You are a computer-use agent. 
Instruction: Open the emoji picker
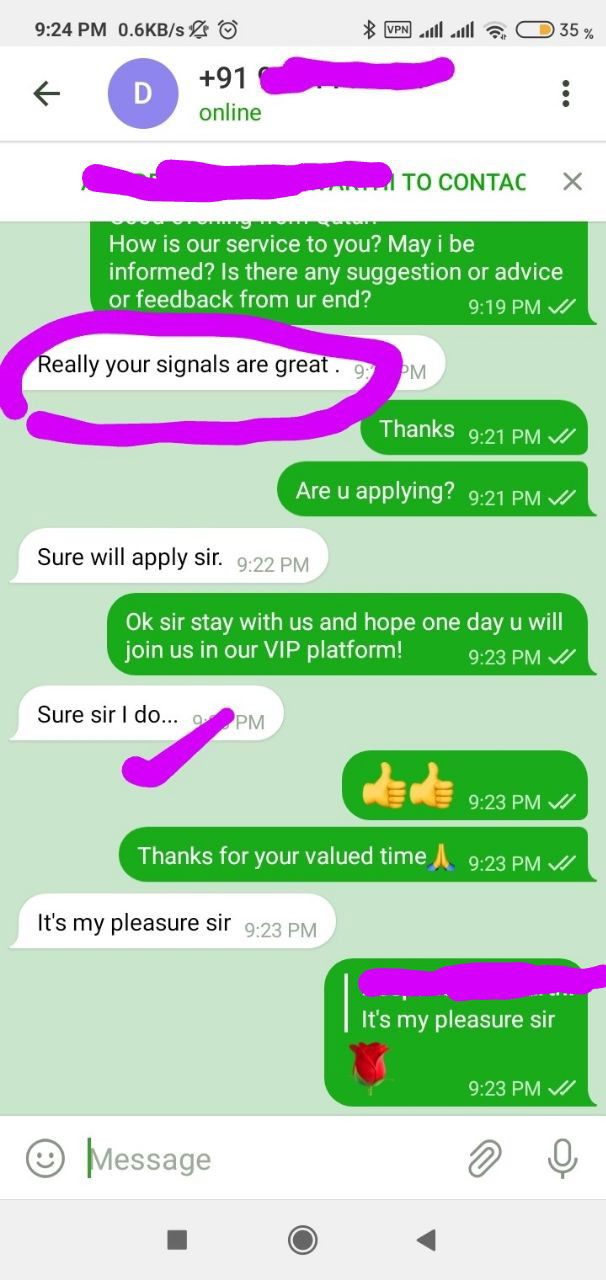(44, 1159)
